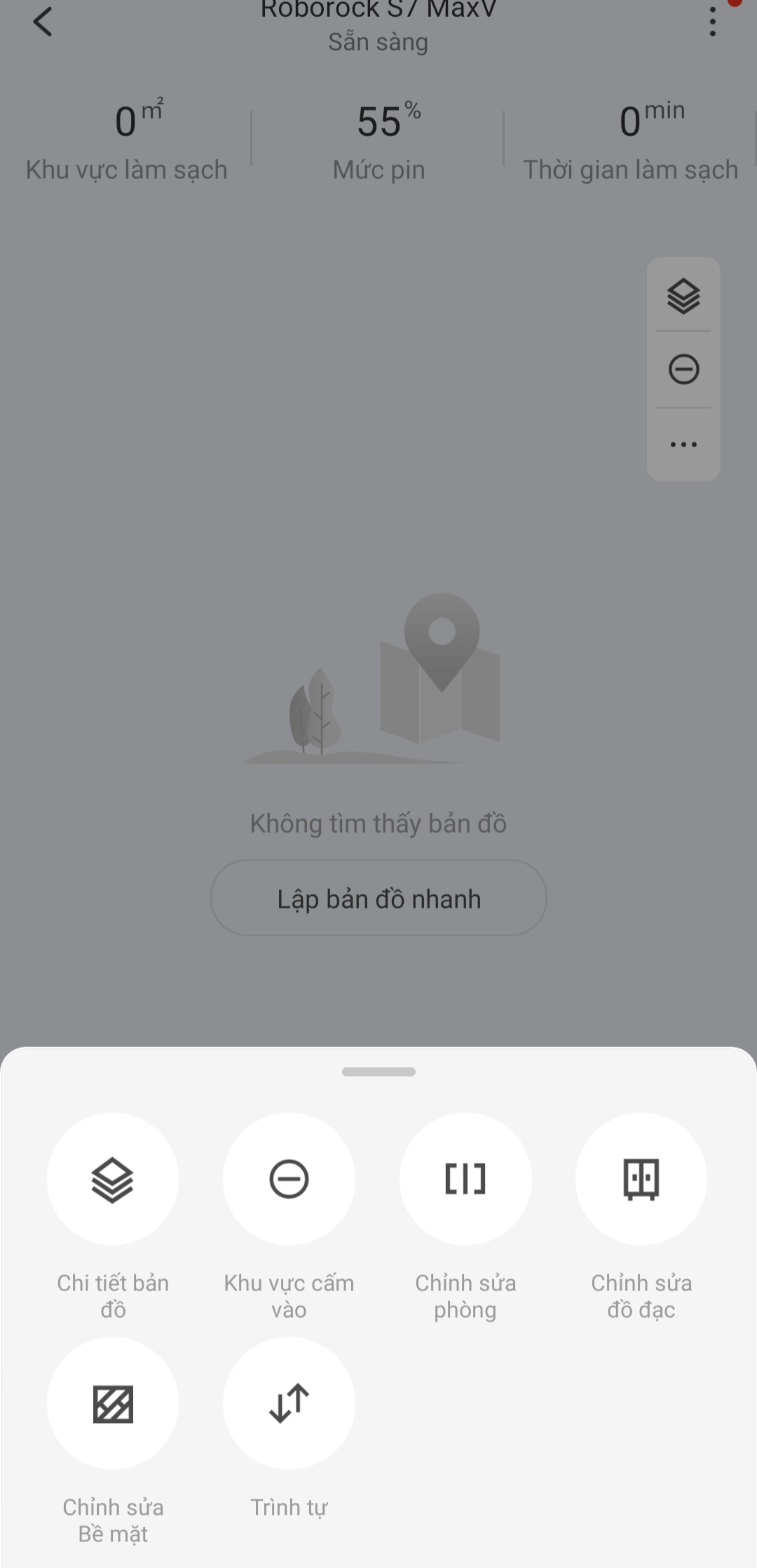
Task: Tap the more dots in side toolbar
Action: pyautogui.click(x=683, y=444)
